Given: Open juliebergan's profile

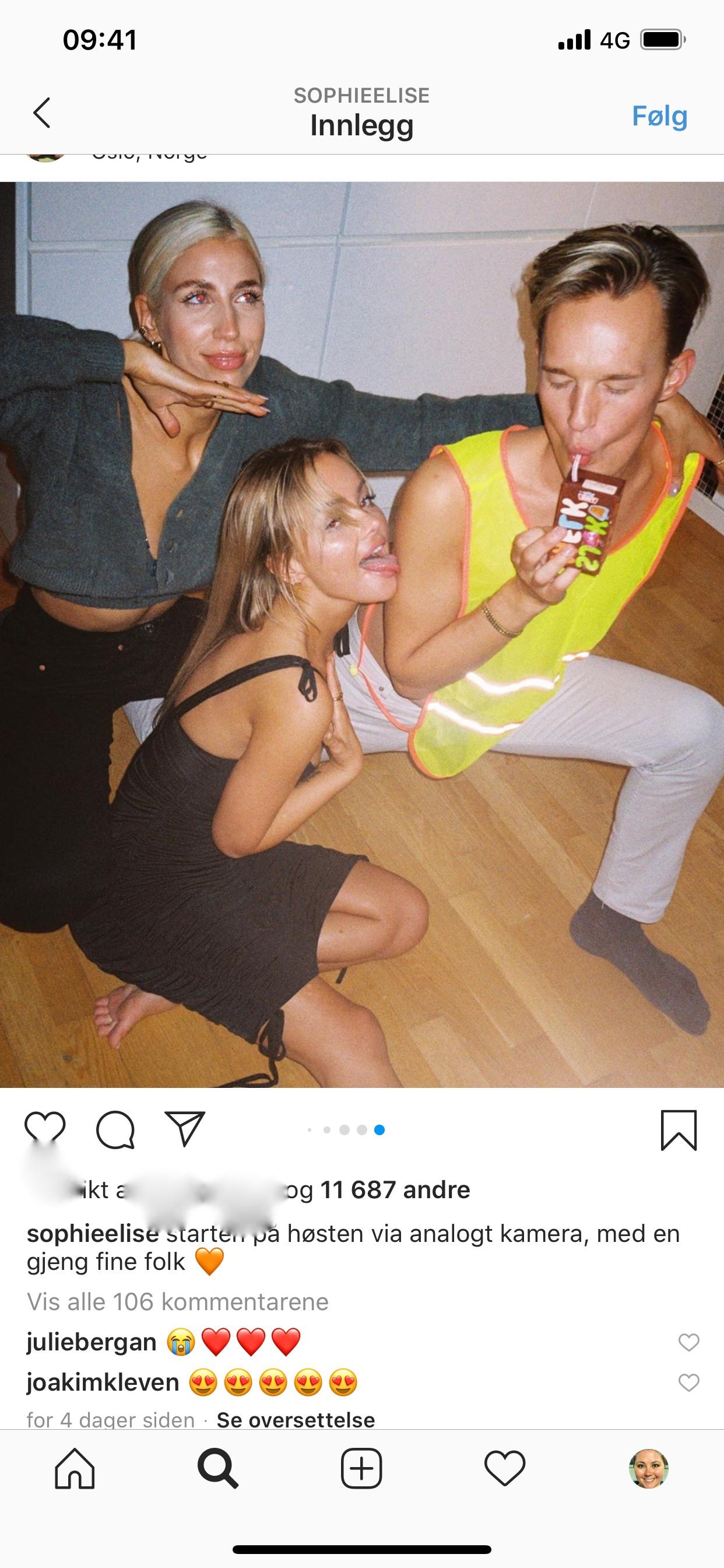Looking at the screenshot, I should pos(92,1342).
